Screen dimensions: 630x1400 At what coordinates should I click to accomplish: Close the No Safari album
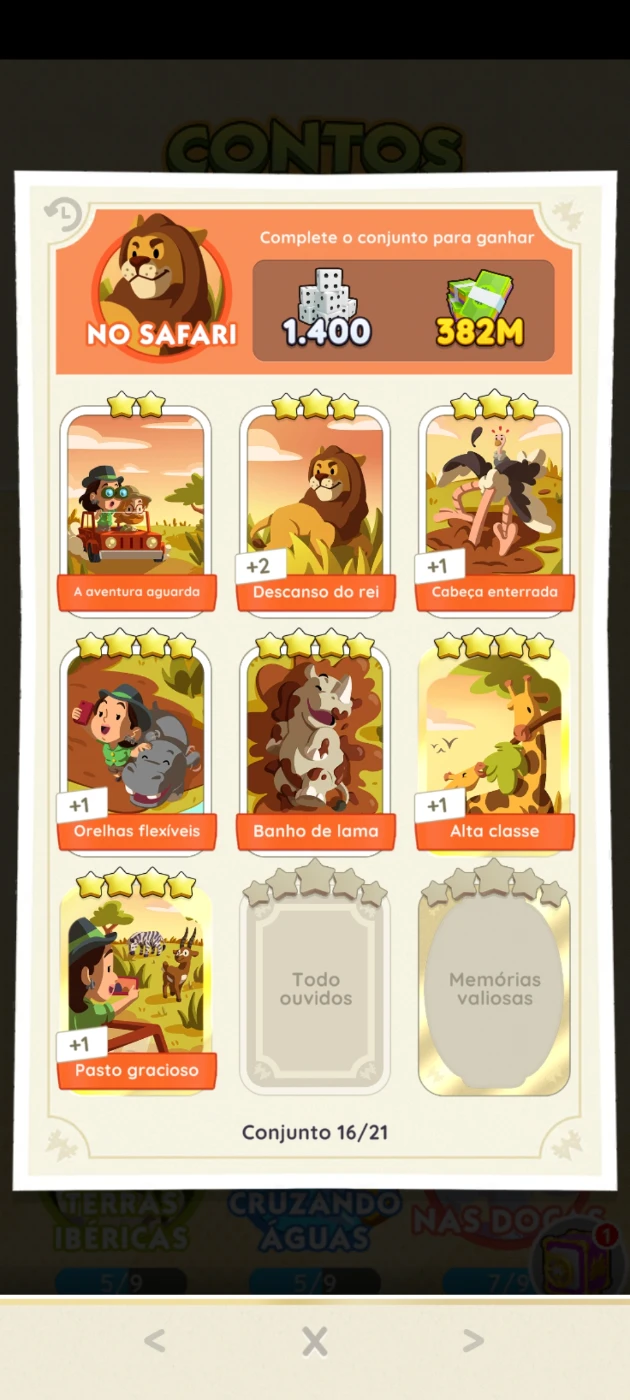[x=315, y=1341]
